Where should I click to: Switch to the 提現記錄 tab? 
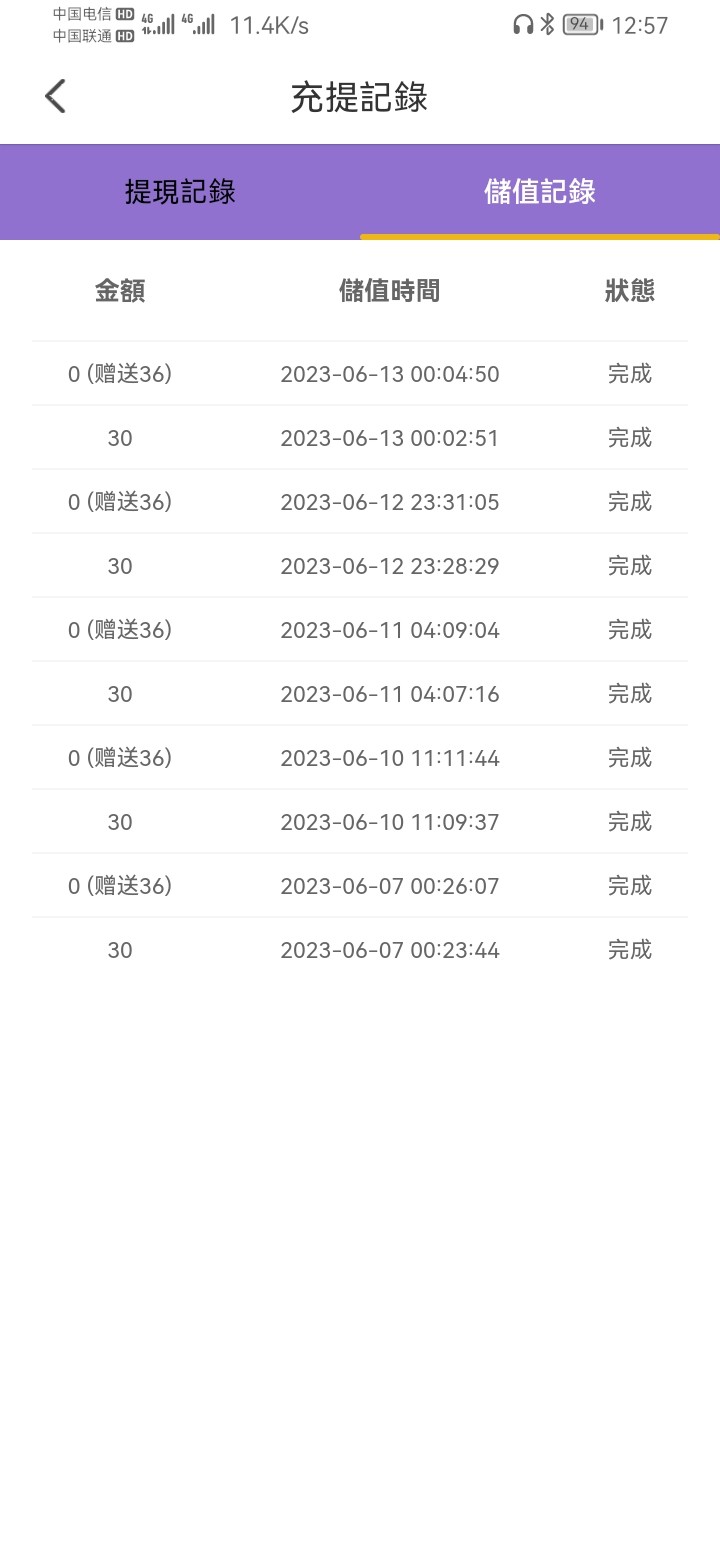pyautogui.click(x=180, y=191)
